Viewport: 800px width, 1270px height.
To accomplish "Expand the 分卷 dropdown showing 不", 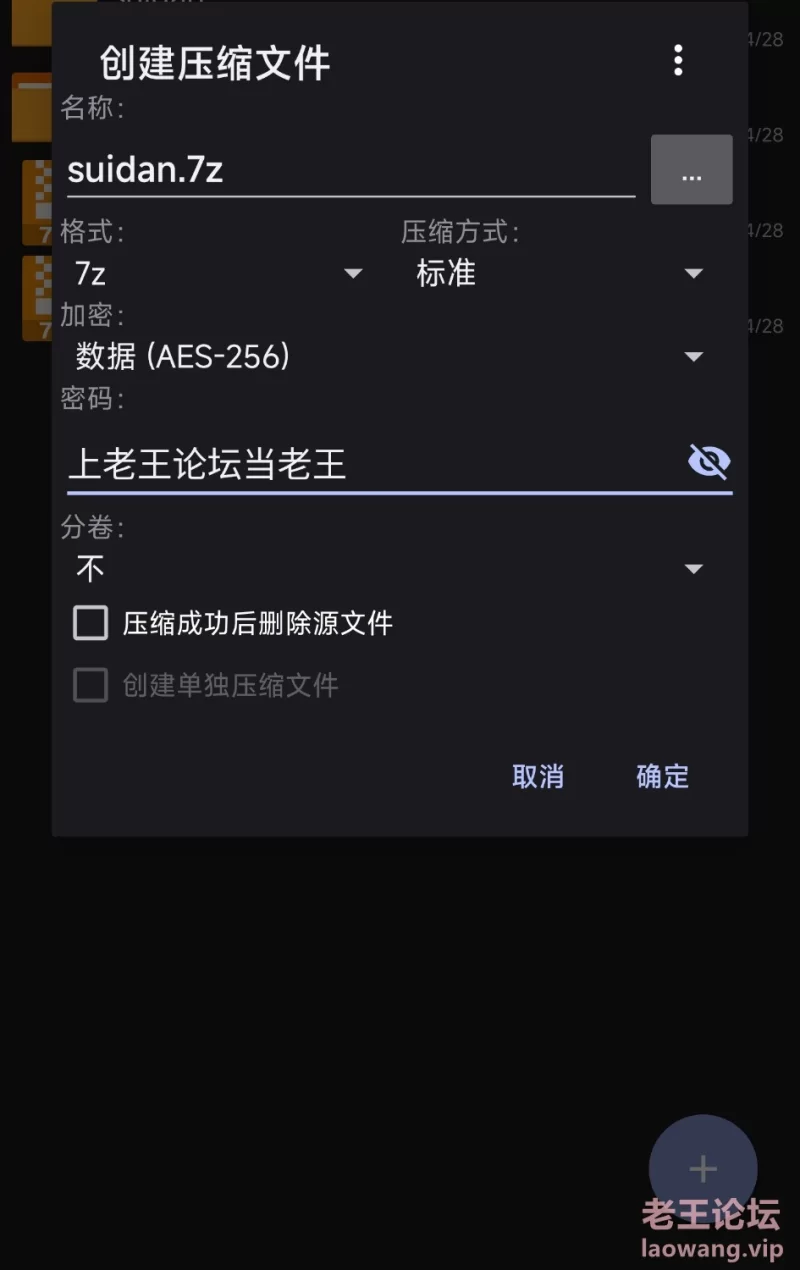I will [x=390, y=569].
